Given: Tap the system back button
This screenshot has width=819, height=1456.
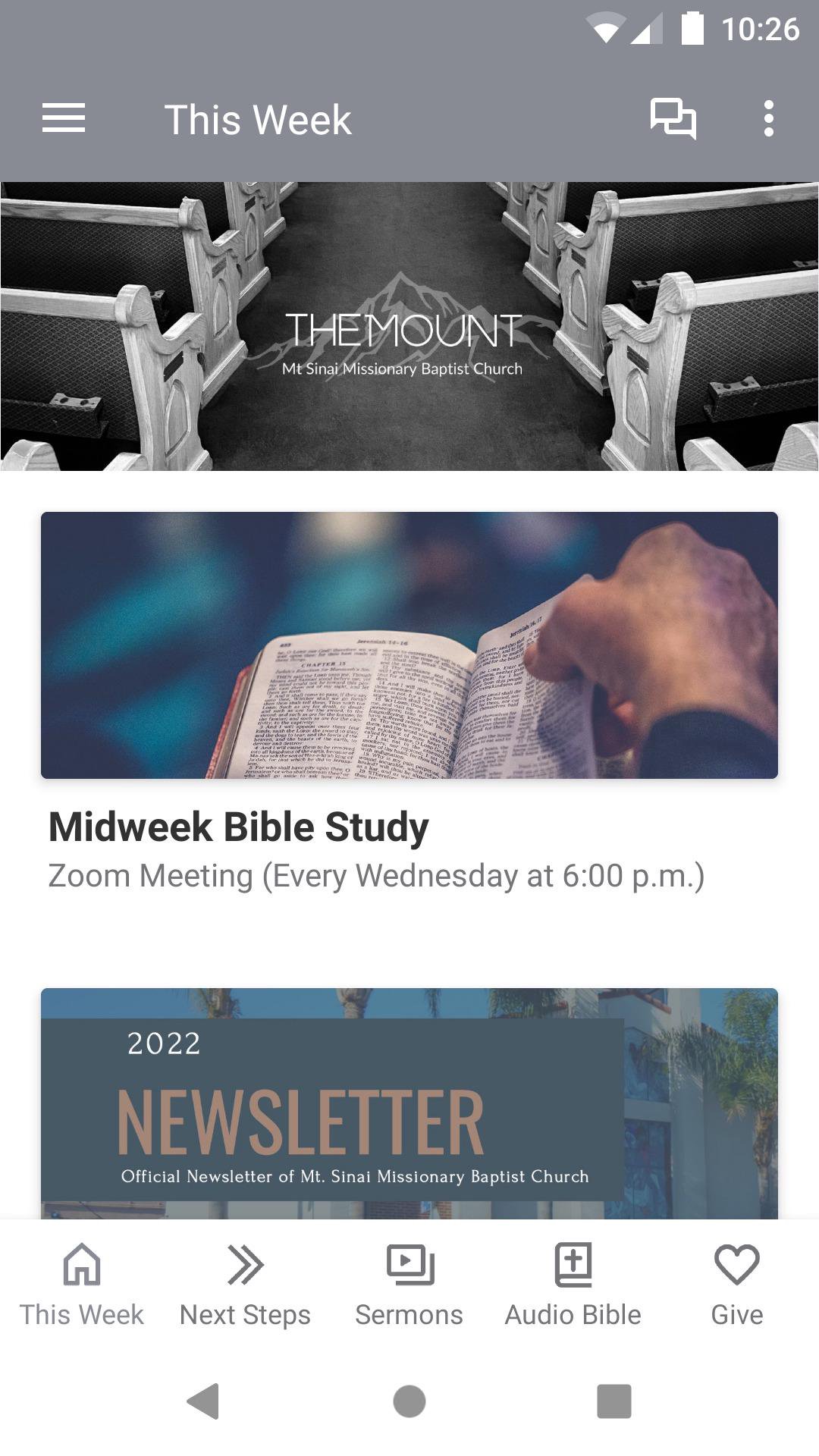Looking at the screenshot, I should pyautogui.click(x=203, y=1401).
